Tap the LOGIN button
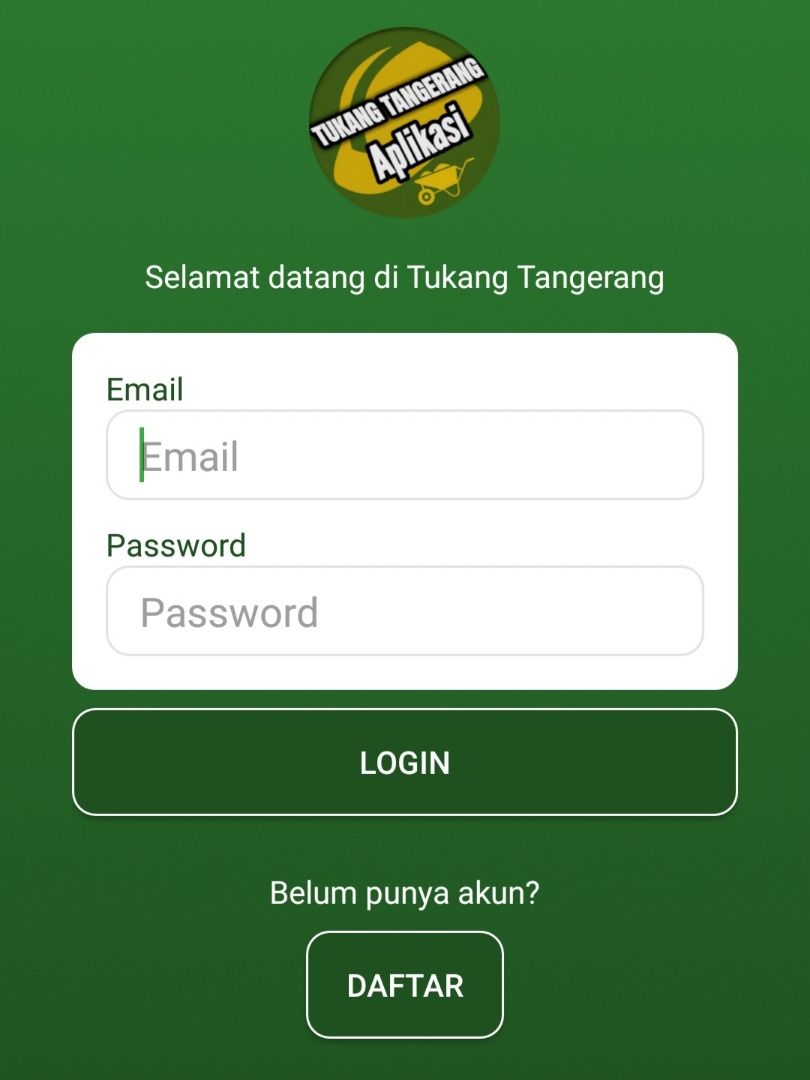810x1080 pixels. tap(404, 762)
